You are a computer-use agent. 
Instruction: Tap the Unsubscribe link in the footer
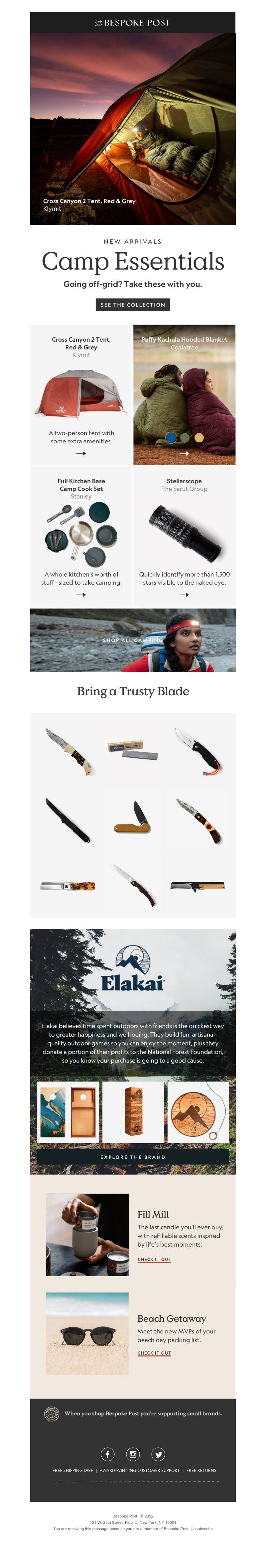point(201,1528)
